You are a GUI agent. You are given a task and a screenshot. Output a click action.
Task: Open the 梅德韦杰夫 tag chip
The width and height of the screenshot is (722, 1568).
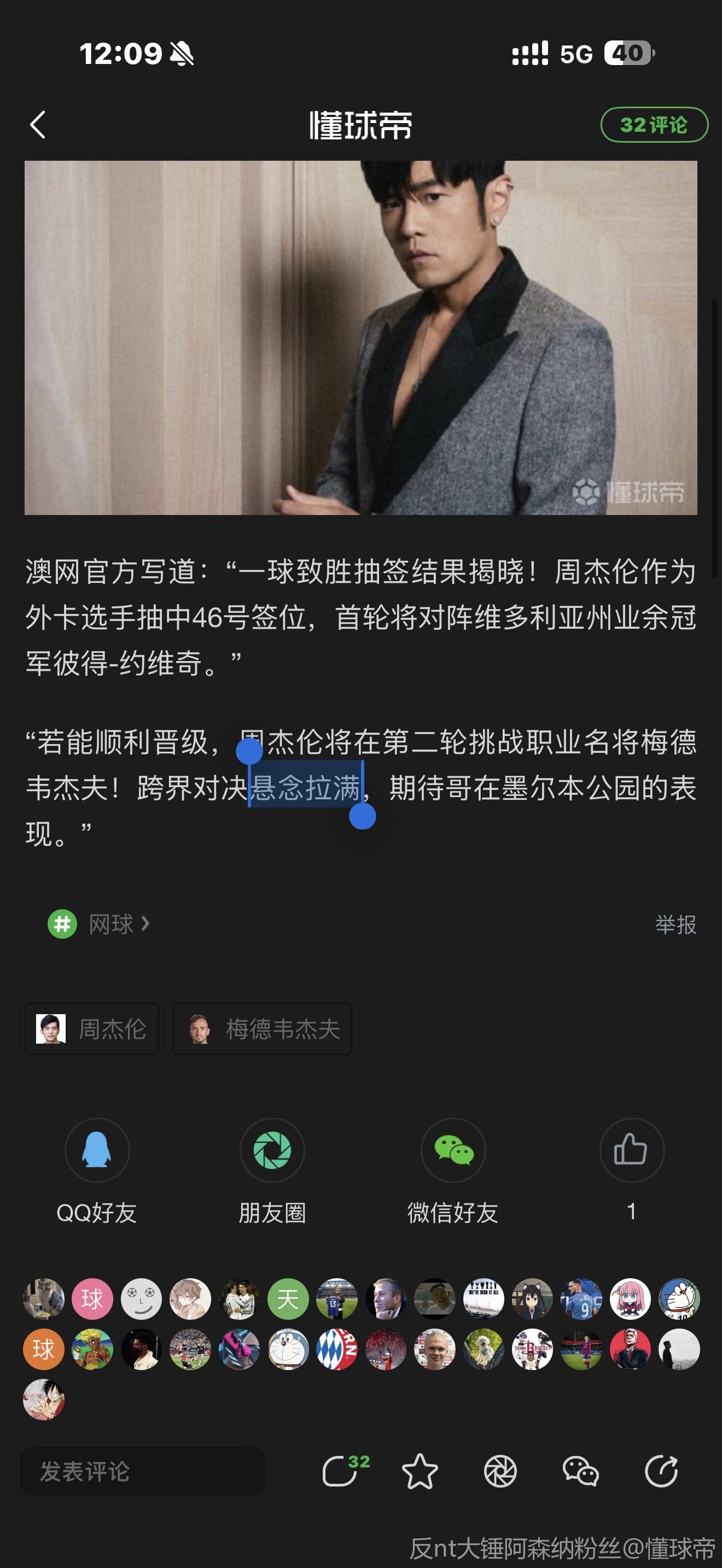coord(263,1029)
